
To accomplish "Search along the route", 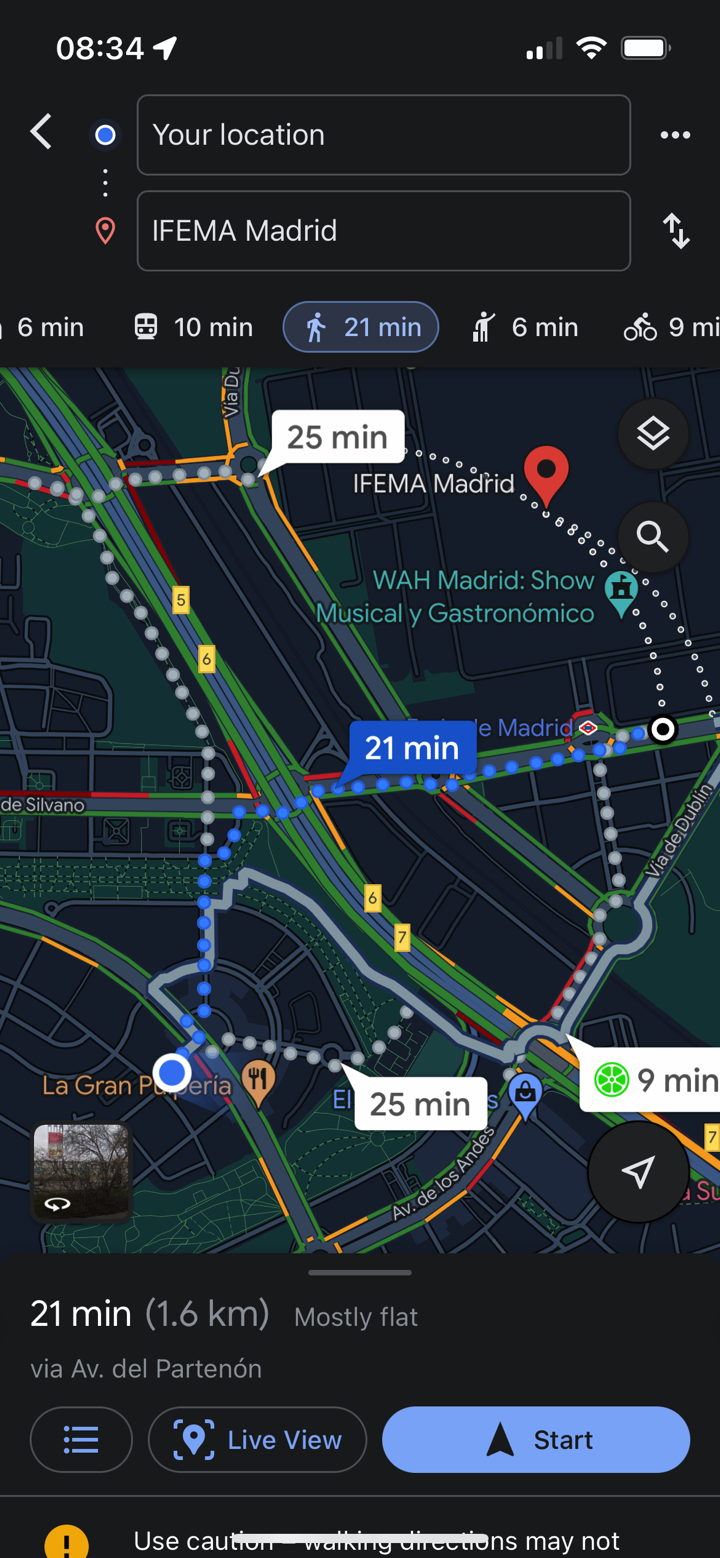I will [653, 537].
